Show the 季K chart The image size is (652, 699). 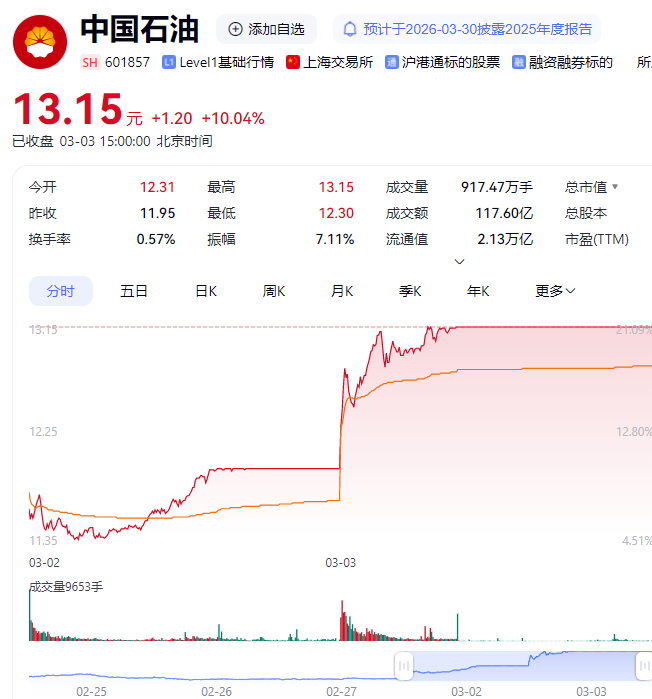pyautogui.click(x=410, y=291)
